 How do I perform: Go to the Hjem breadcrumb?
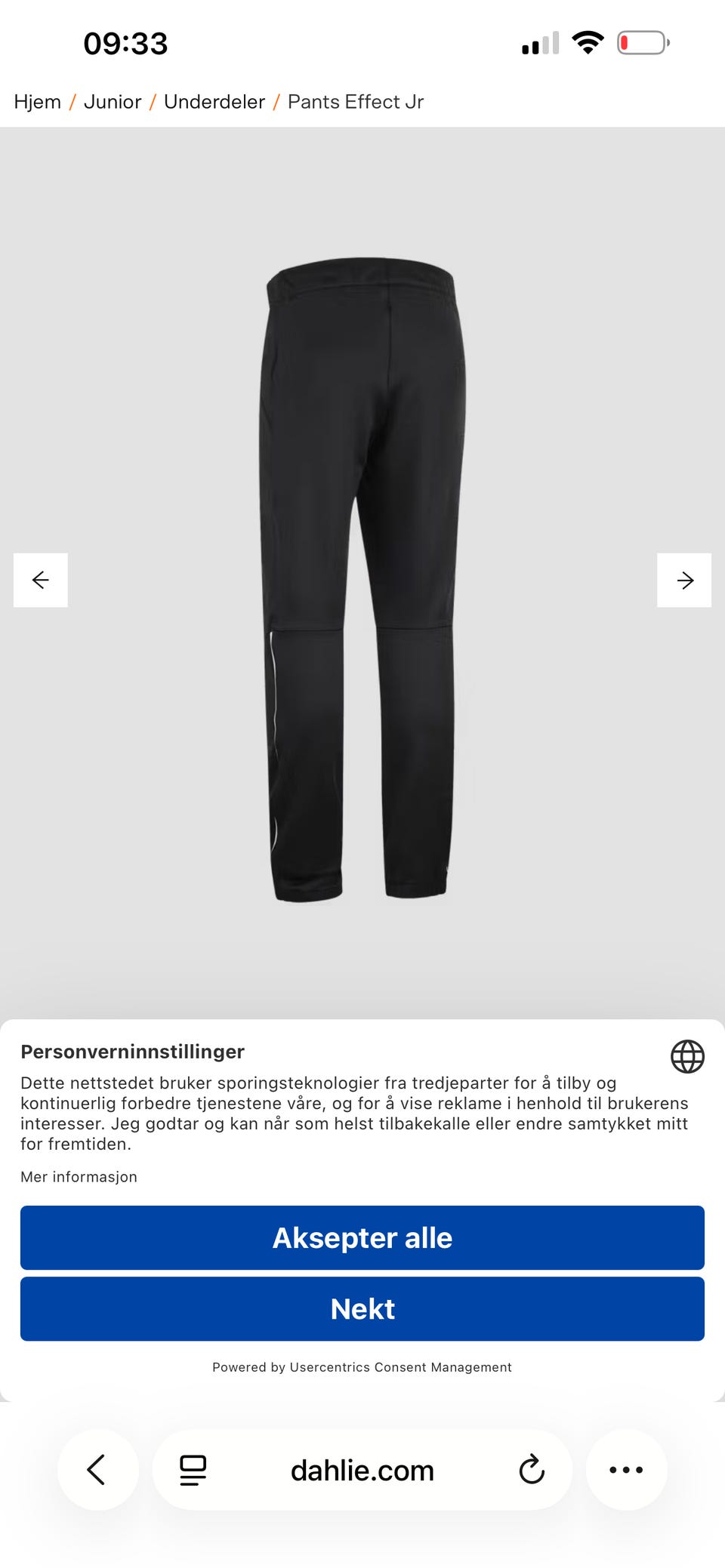click(x=38, y=102)
